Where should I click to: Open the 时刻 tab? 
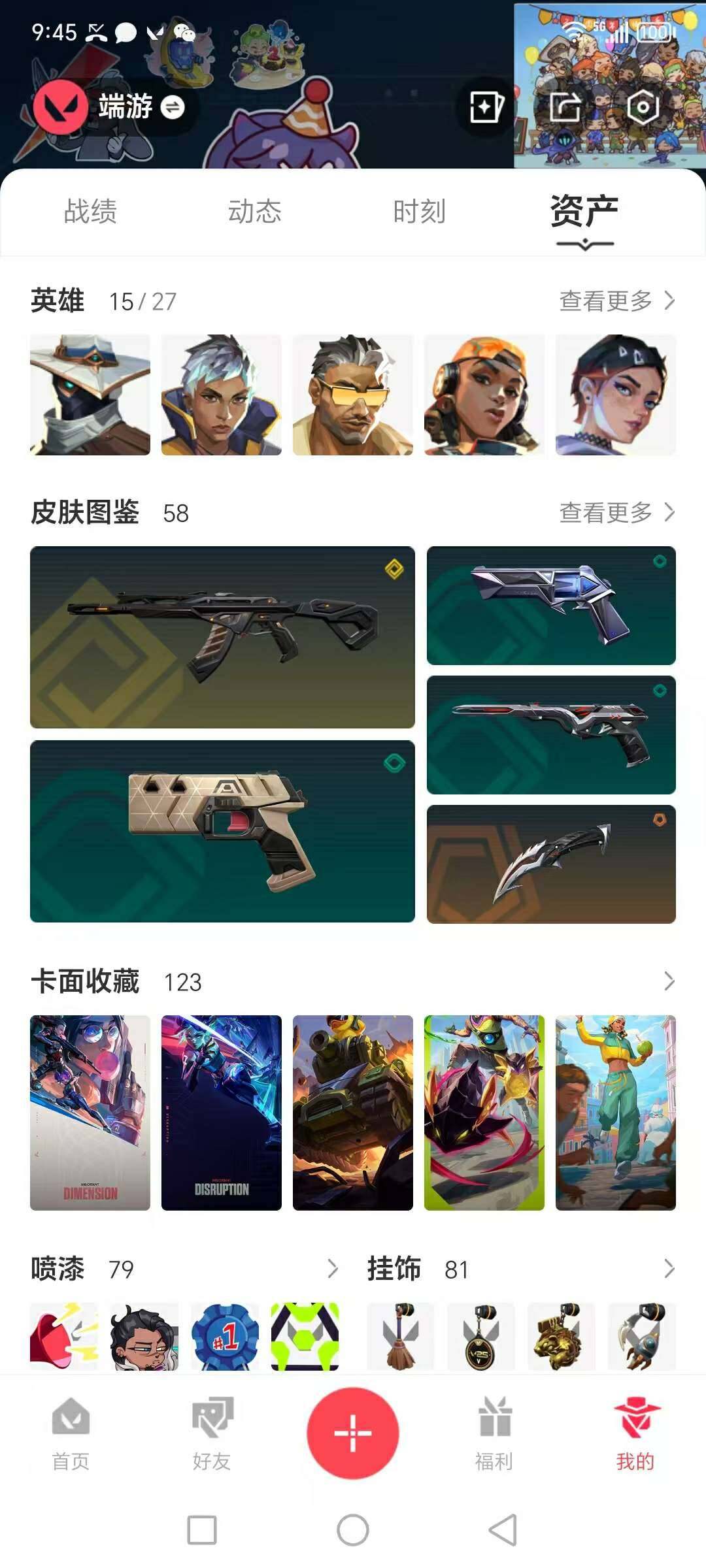419,212
